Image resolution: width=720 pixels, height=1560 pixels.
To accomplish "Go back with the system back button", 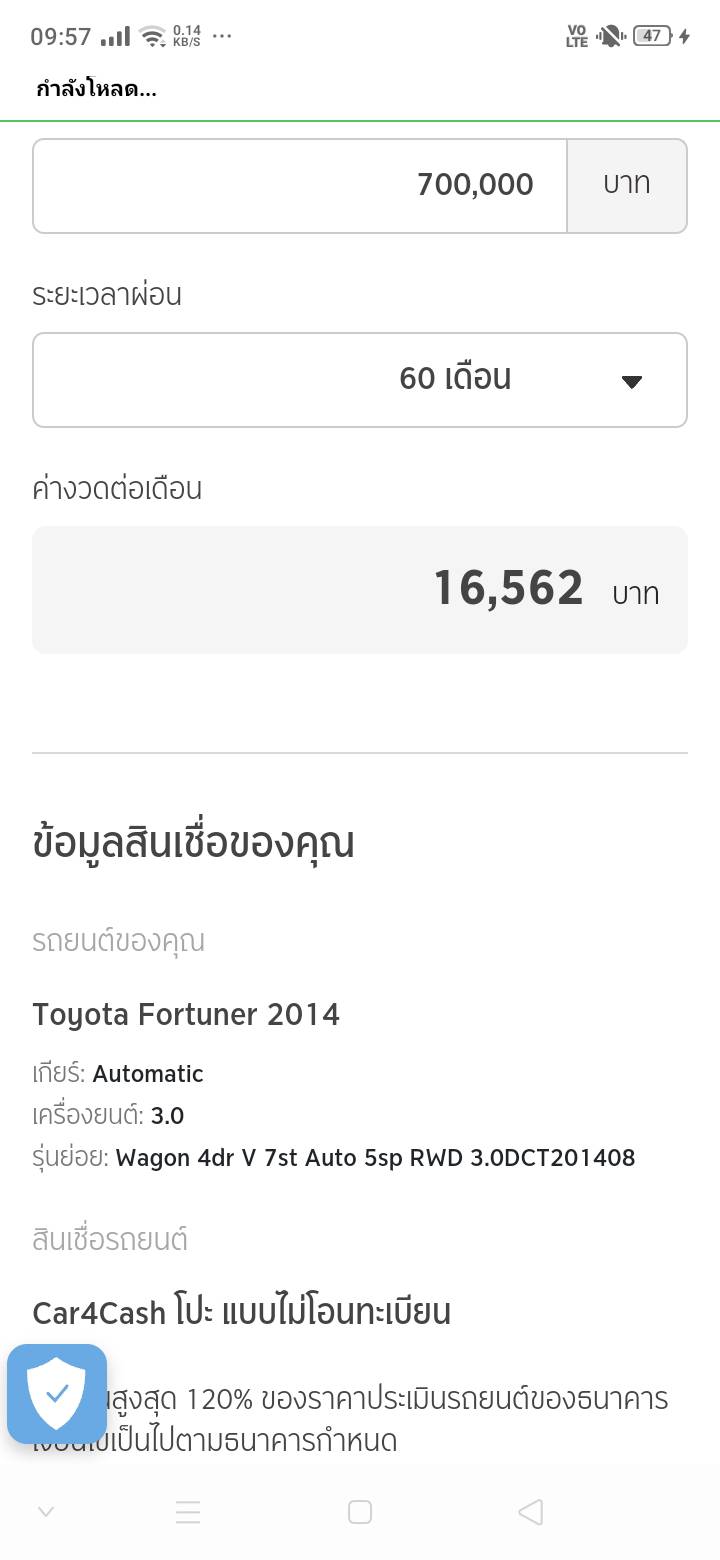I will coord(531,1512).
